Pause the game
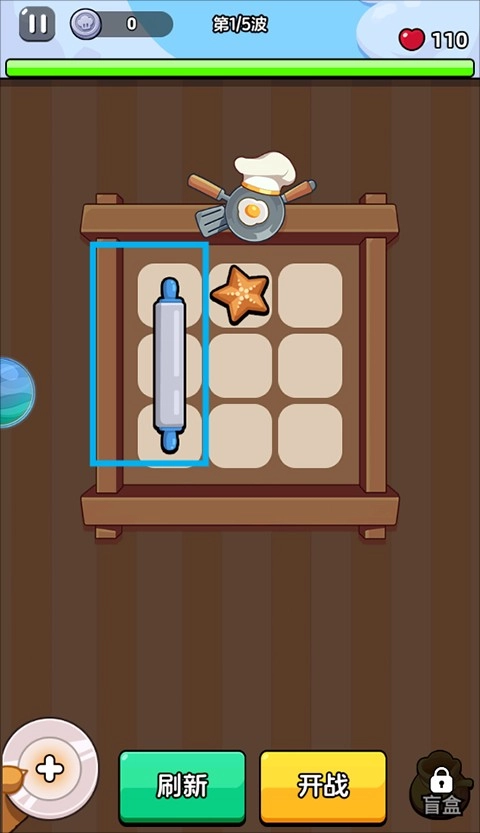480x833 pixels. click(x=37, y=24)
